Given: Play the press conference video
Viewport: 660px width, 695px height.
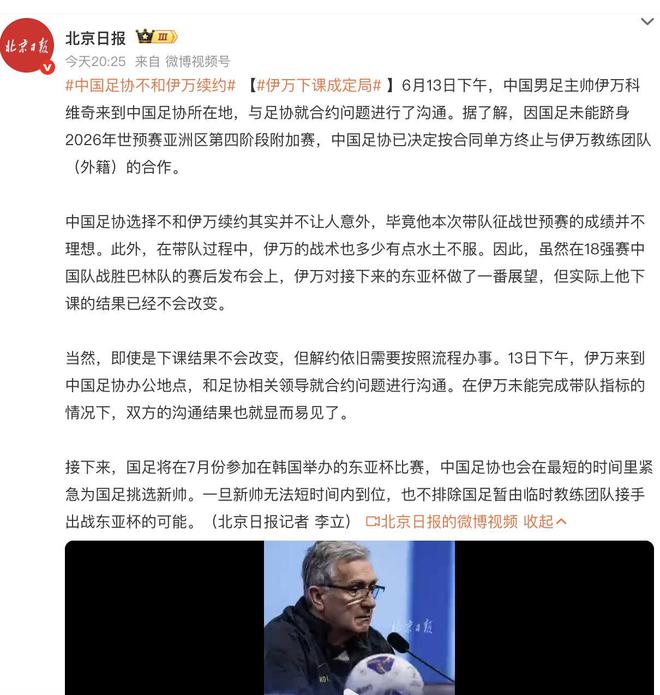Looking at the screenshot, I should click(x=359, y=617).
